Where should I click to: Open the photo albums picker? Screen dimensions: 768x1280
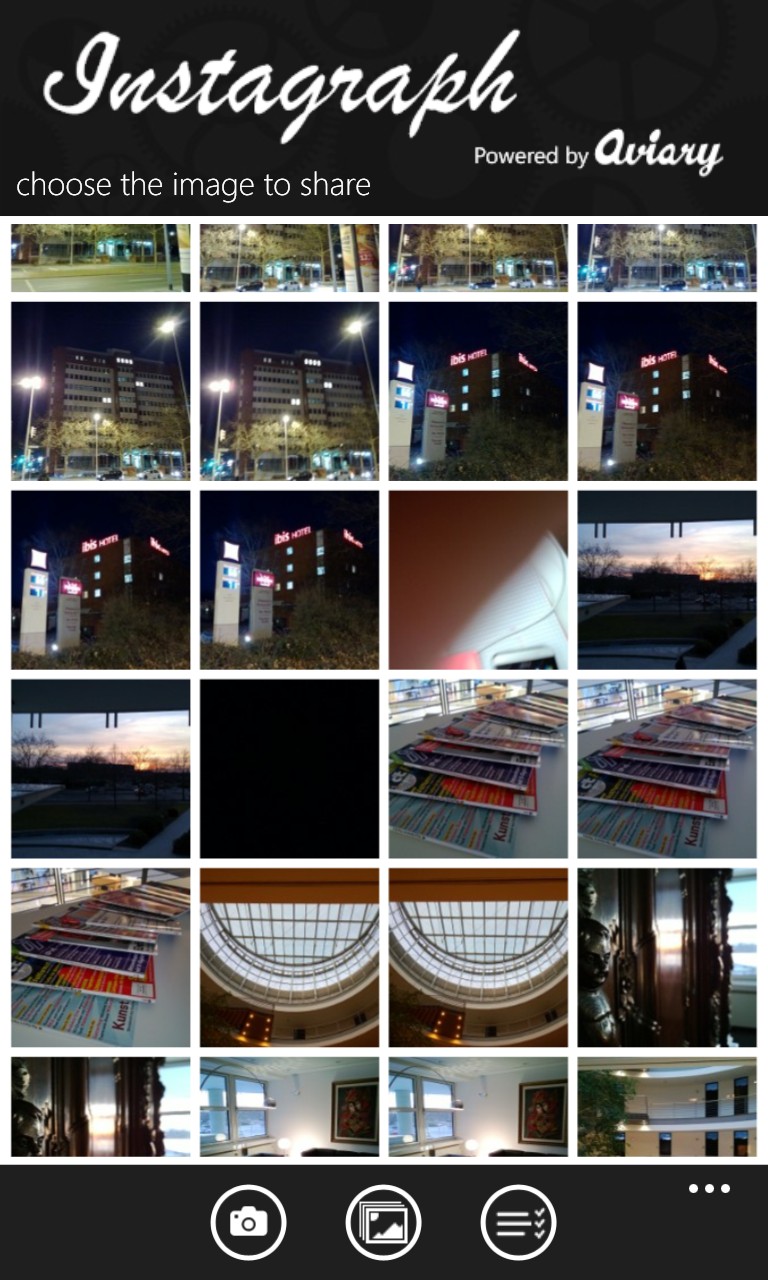coord(384,1221)
